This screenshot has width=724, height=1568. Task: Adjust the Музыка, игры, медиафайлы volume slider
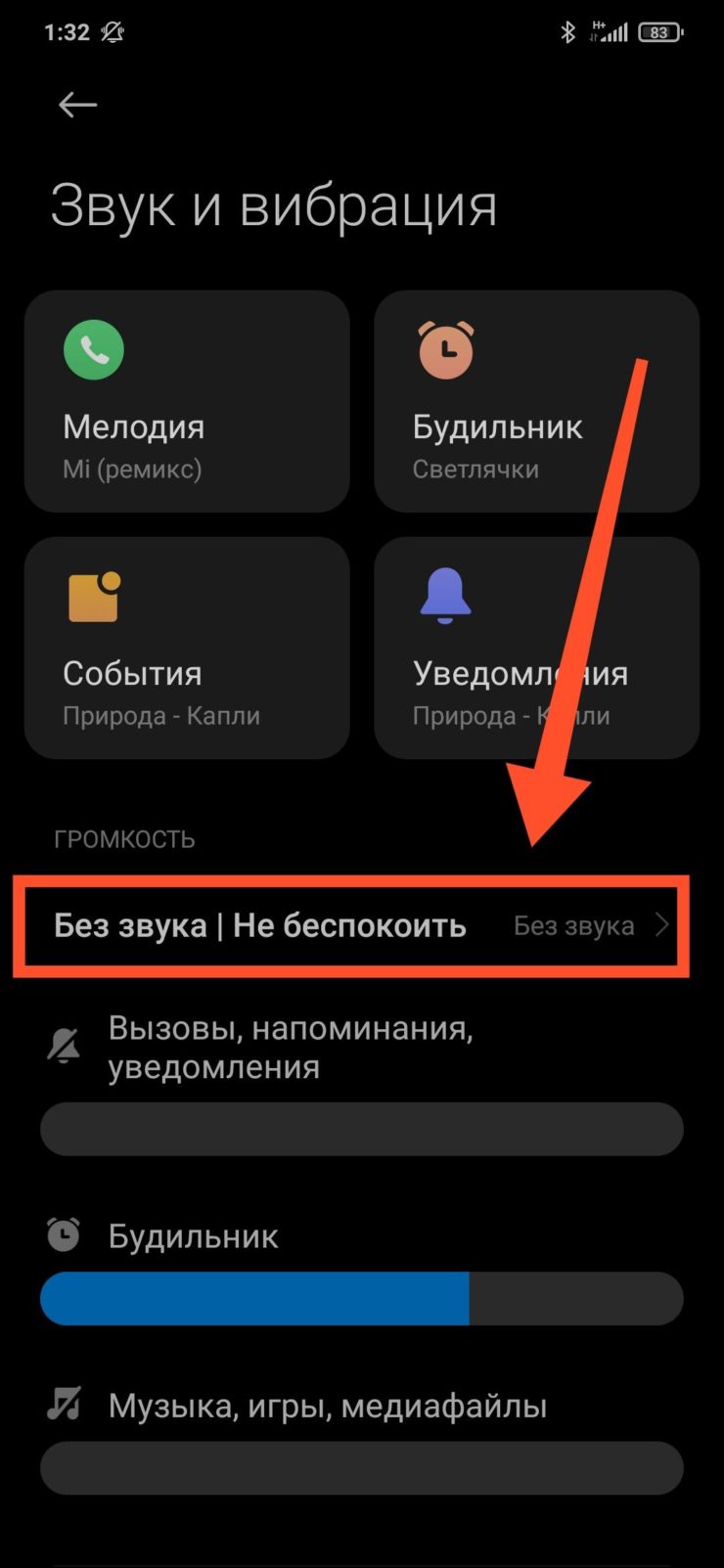[361, 1467]
